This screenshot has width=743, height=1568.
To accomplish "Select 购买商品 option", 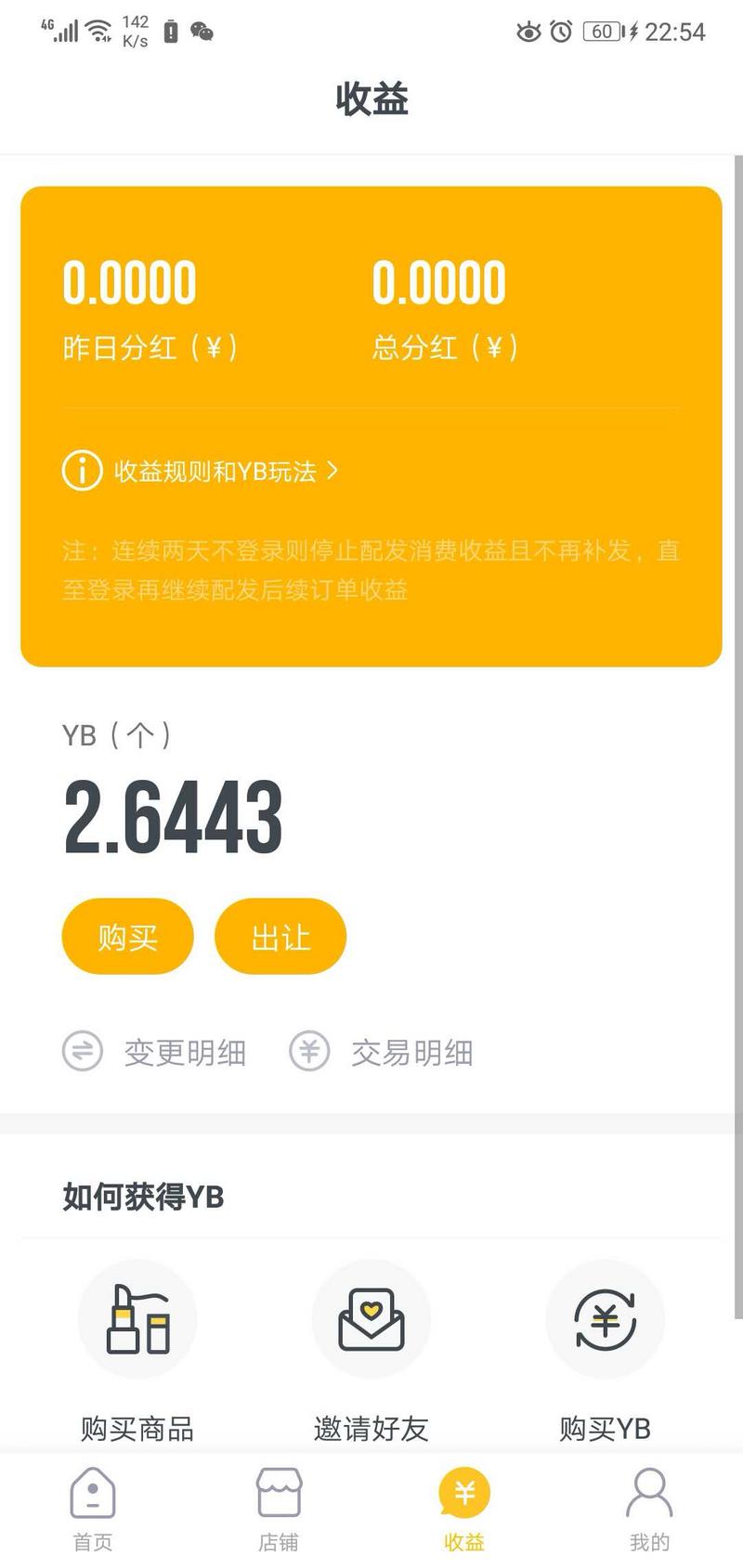I will click(137, 1348).
